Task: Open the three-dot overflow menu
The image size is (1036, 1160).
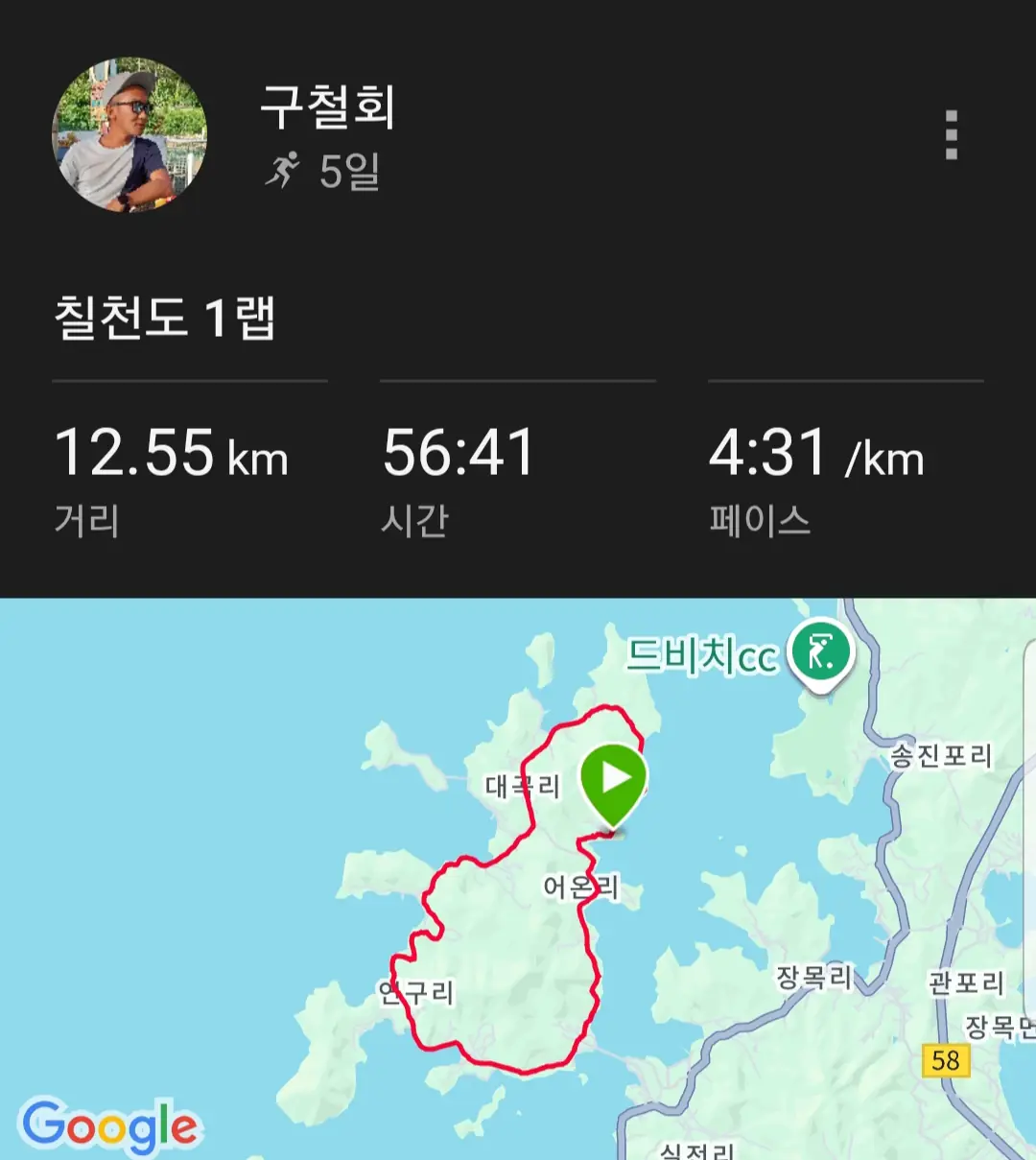Action: click(x=951, y=135)
